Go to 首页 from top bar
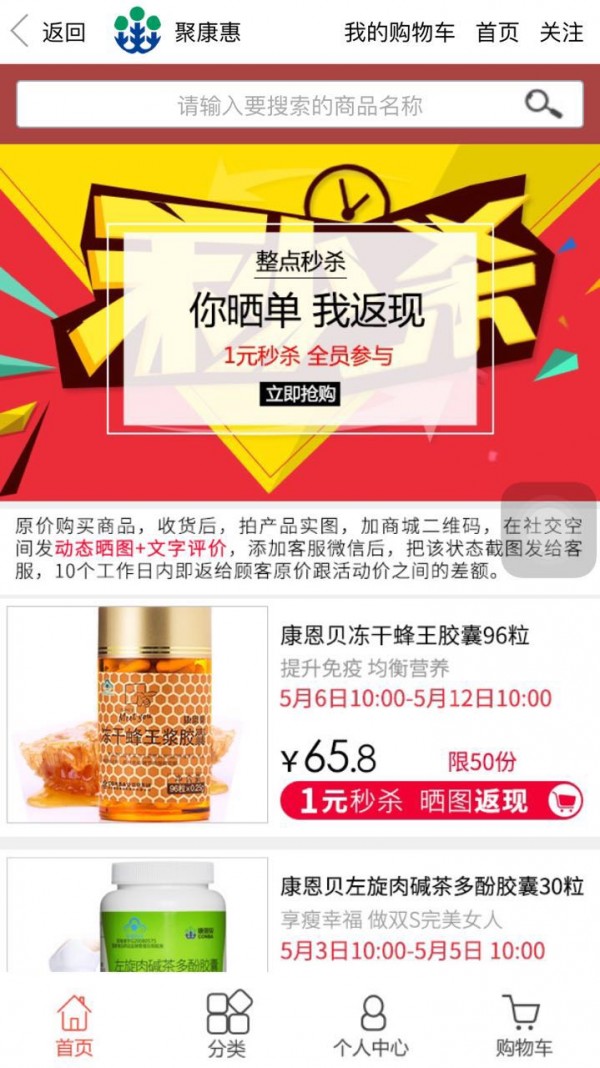The image size is (600, 1068). point(497,32)
